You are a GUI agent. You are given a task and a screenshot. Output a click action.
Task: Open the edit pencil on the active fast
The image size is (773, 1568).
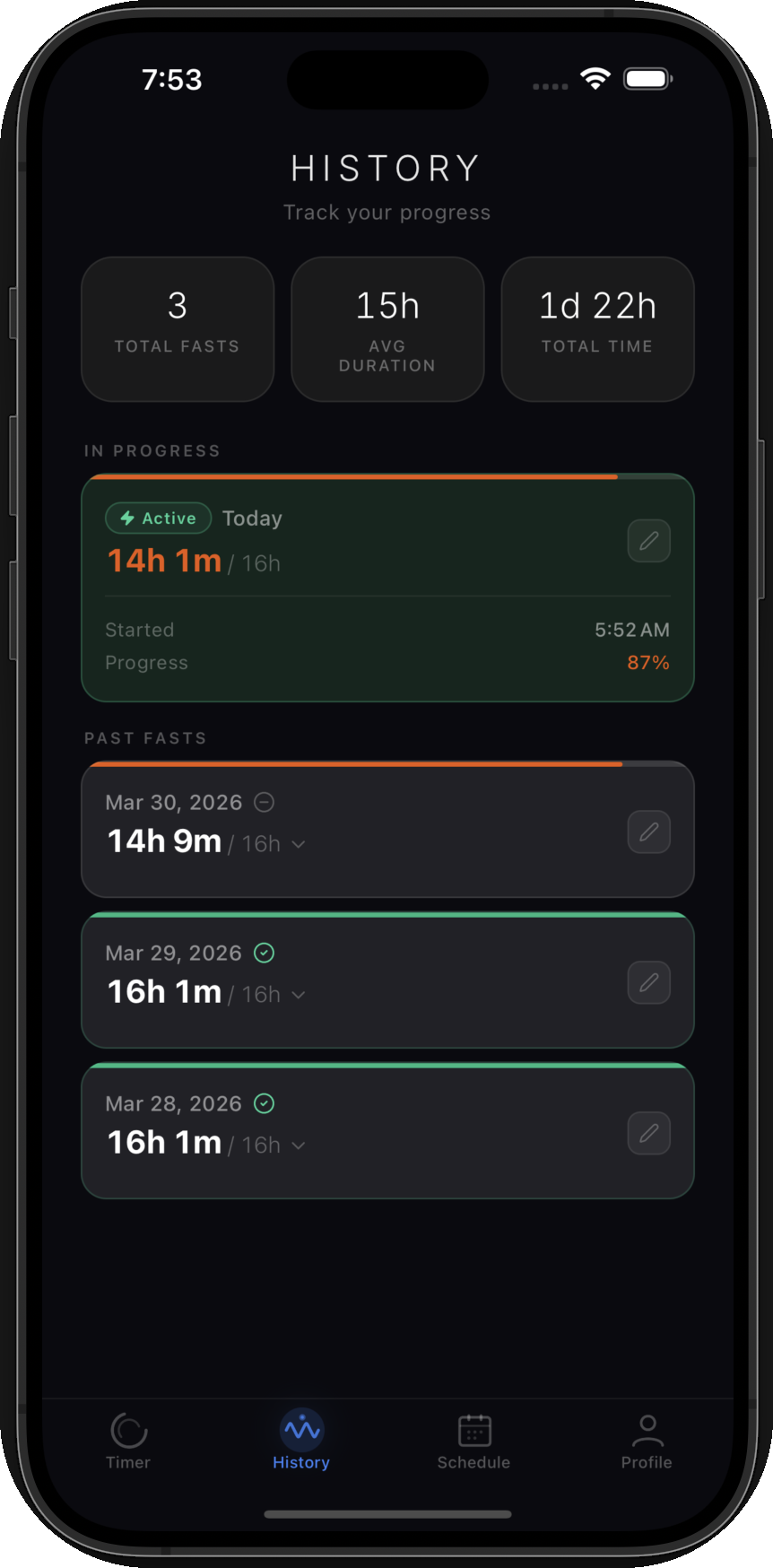pos(648,541)
